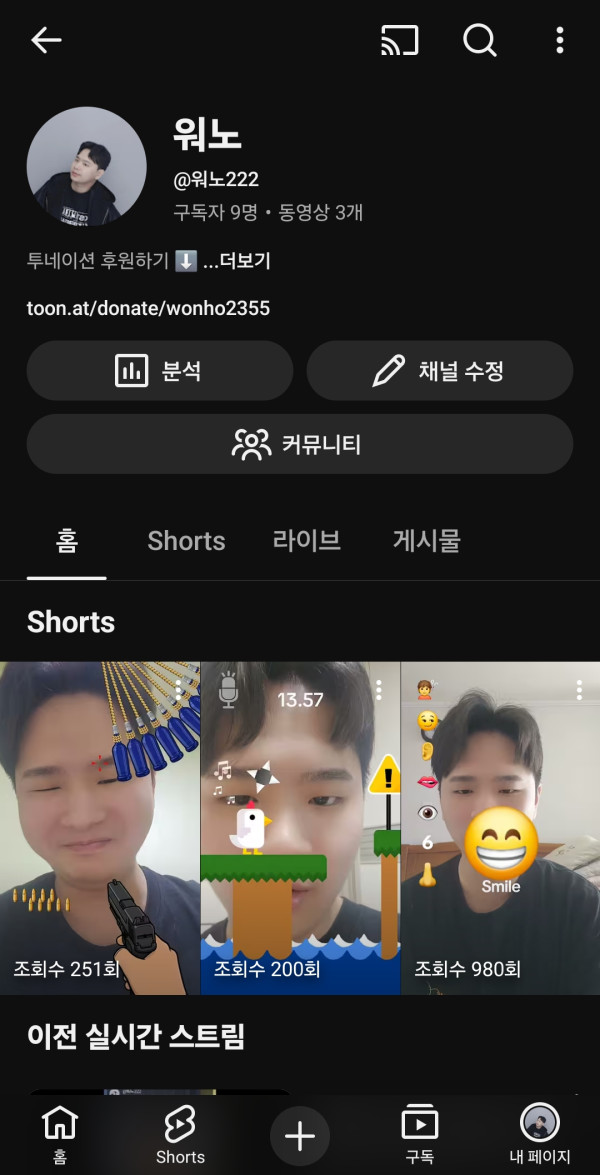
Task: Open Shorts in bottom navigation
Action: (180, 1135)
